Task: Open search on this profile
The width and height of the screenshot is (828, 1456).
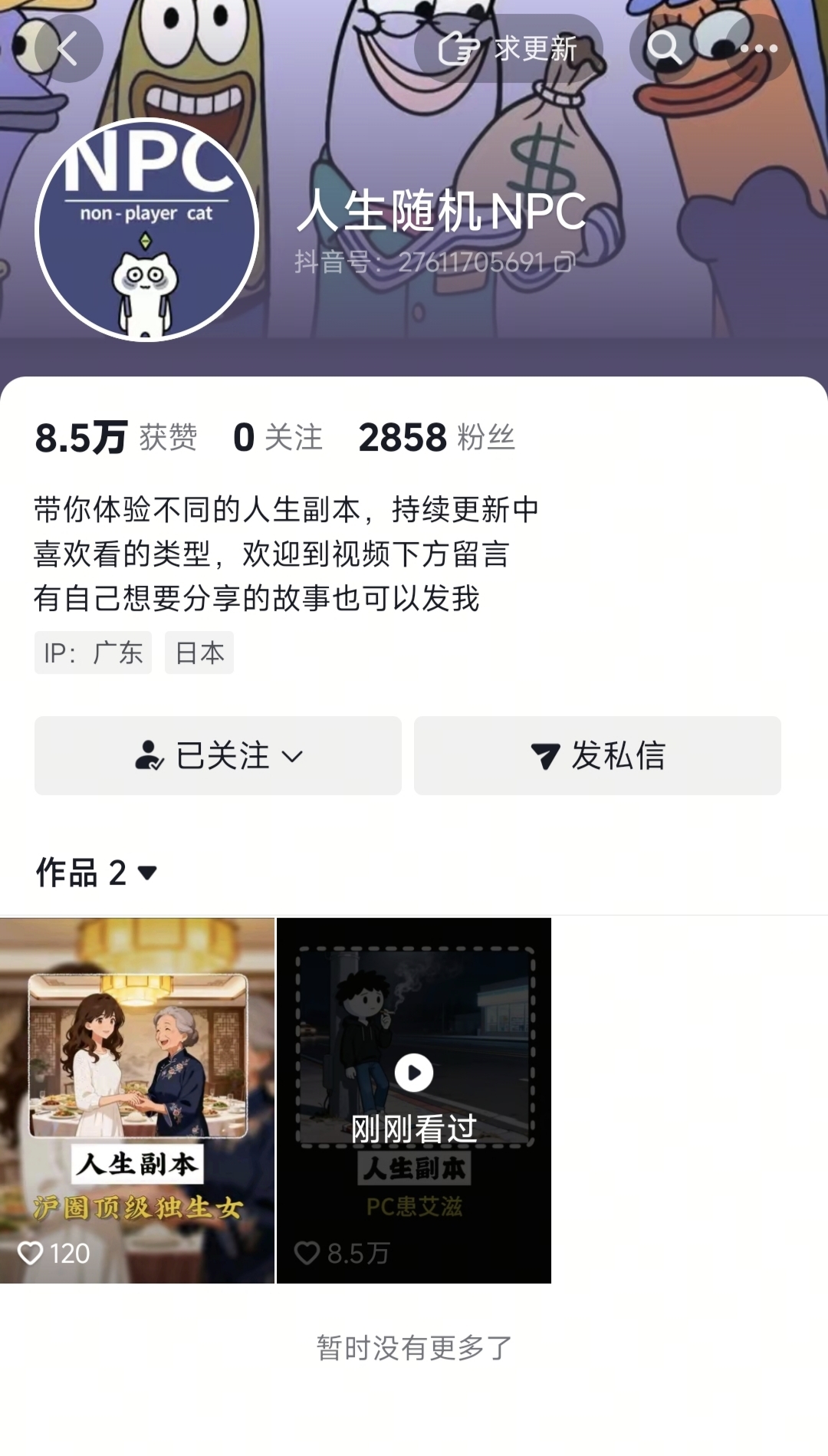Action: tap(664, 48)
